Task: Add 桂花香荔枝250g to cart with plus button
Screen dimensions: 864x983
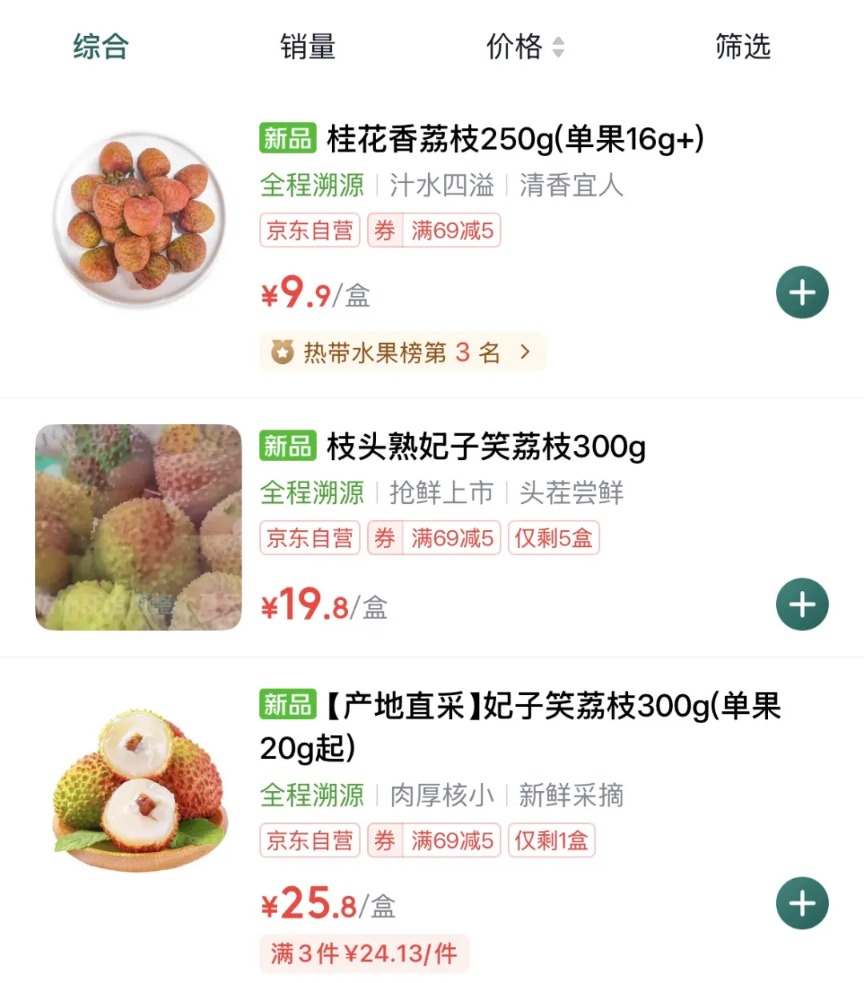Action: click(x=802, y=292)
